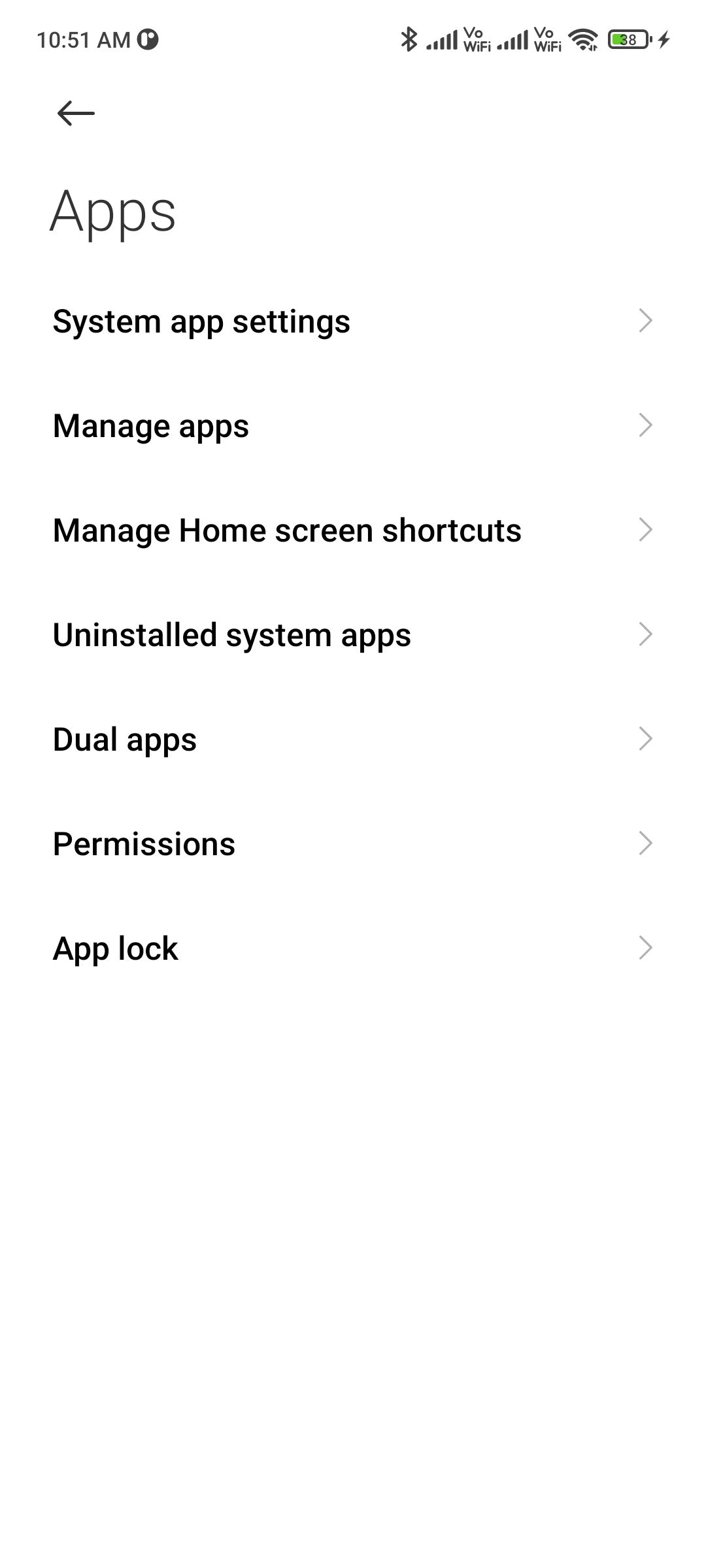Open the Permissions screen
Viewport: 706px width, 1568px height.
point(144,843)
